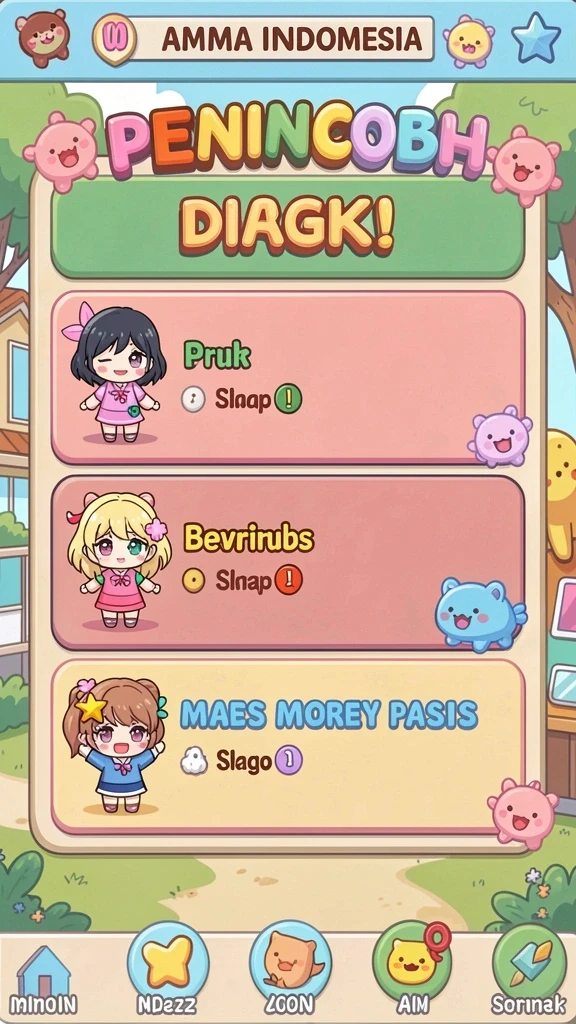Screen dimensions: 576x1024
Task: Tap the green exclamation badge beside Pruk's Slnap
Action: (x=288, y=399)
